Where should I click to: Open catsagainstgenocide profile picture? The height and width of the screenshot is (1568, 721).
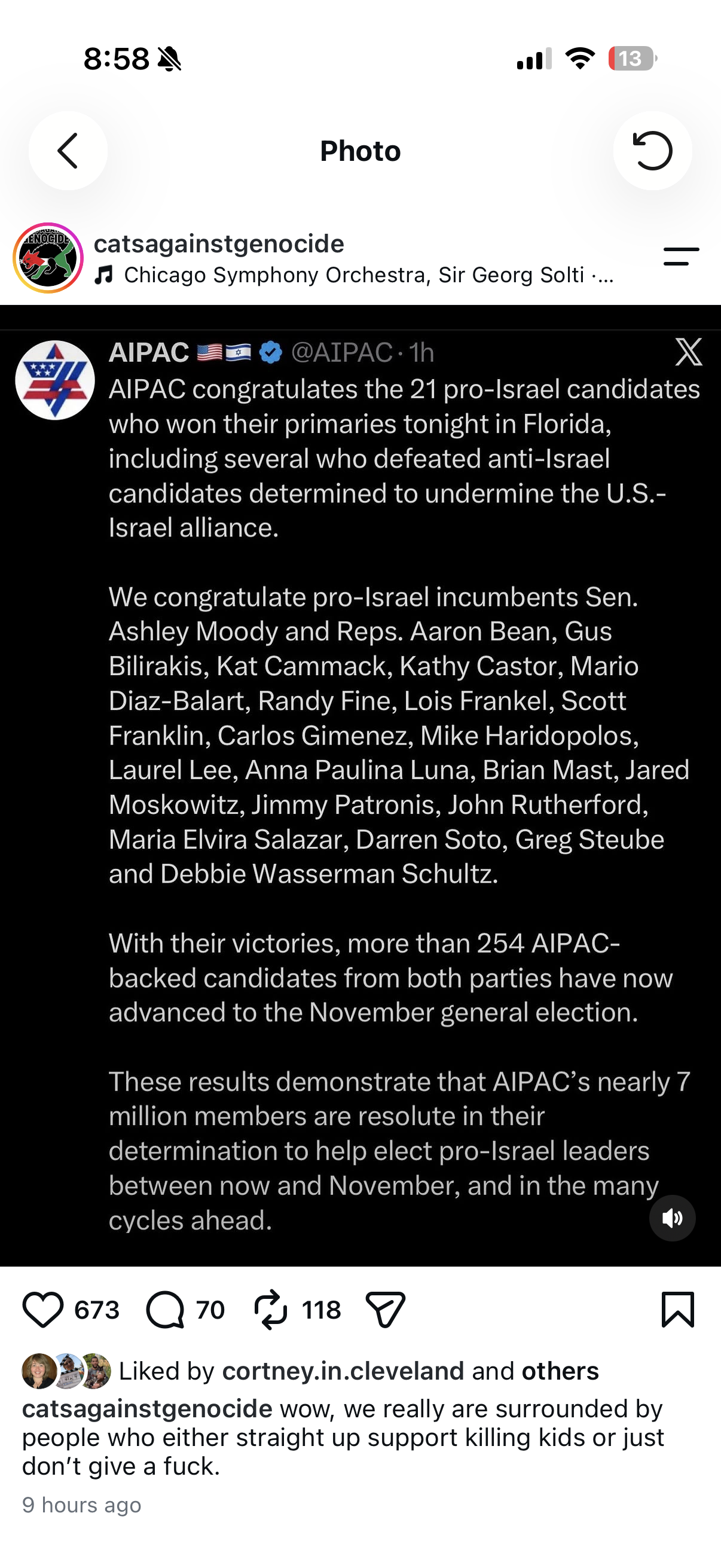click(x=48, y=258)
